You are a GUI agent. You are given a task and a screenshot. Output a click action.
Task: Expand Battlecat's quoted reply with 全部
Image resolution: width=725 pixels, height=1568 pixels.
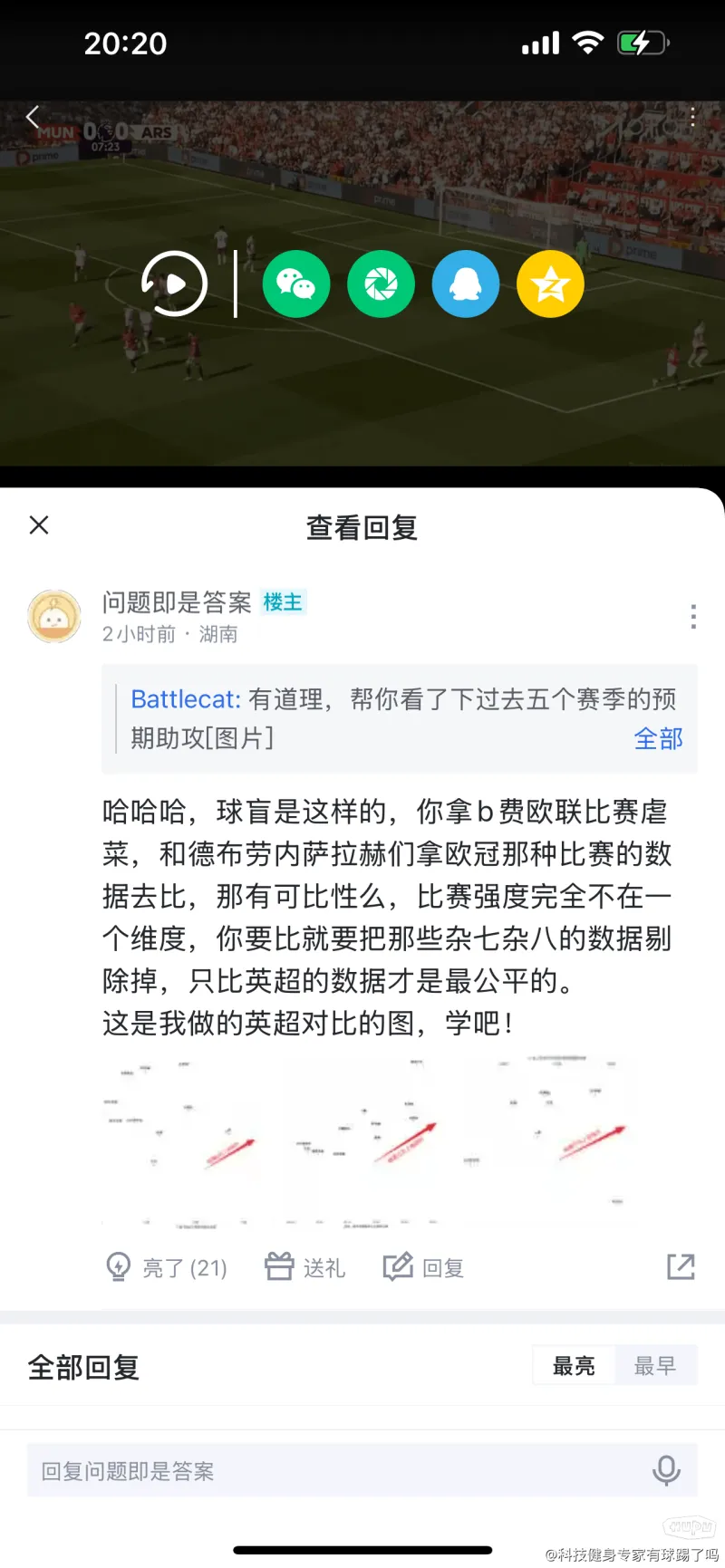[x=658, y=738]
